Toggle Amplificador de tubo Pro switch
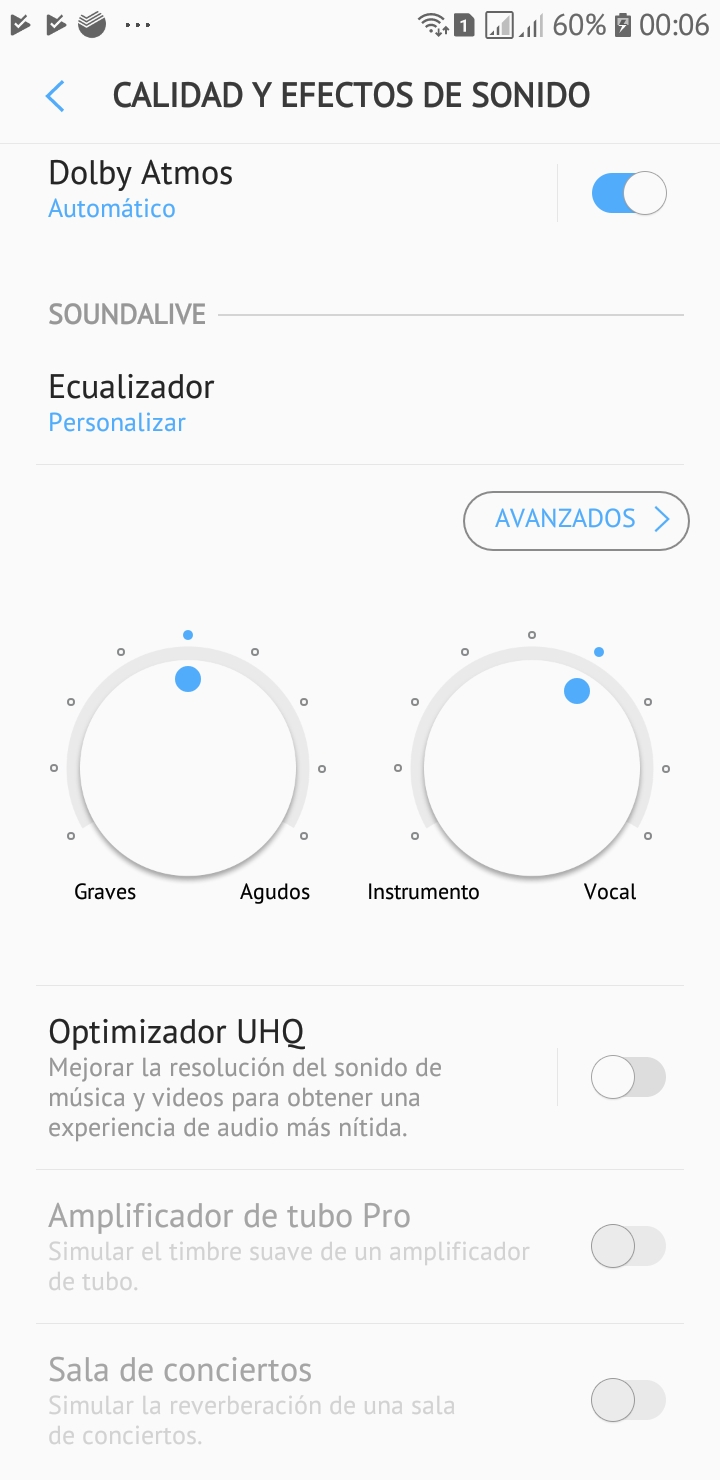Viewport: 720px width, 1480px height. click(628, 1247)
